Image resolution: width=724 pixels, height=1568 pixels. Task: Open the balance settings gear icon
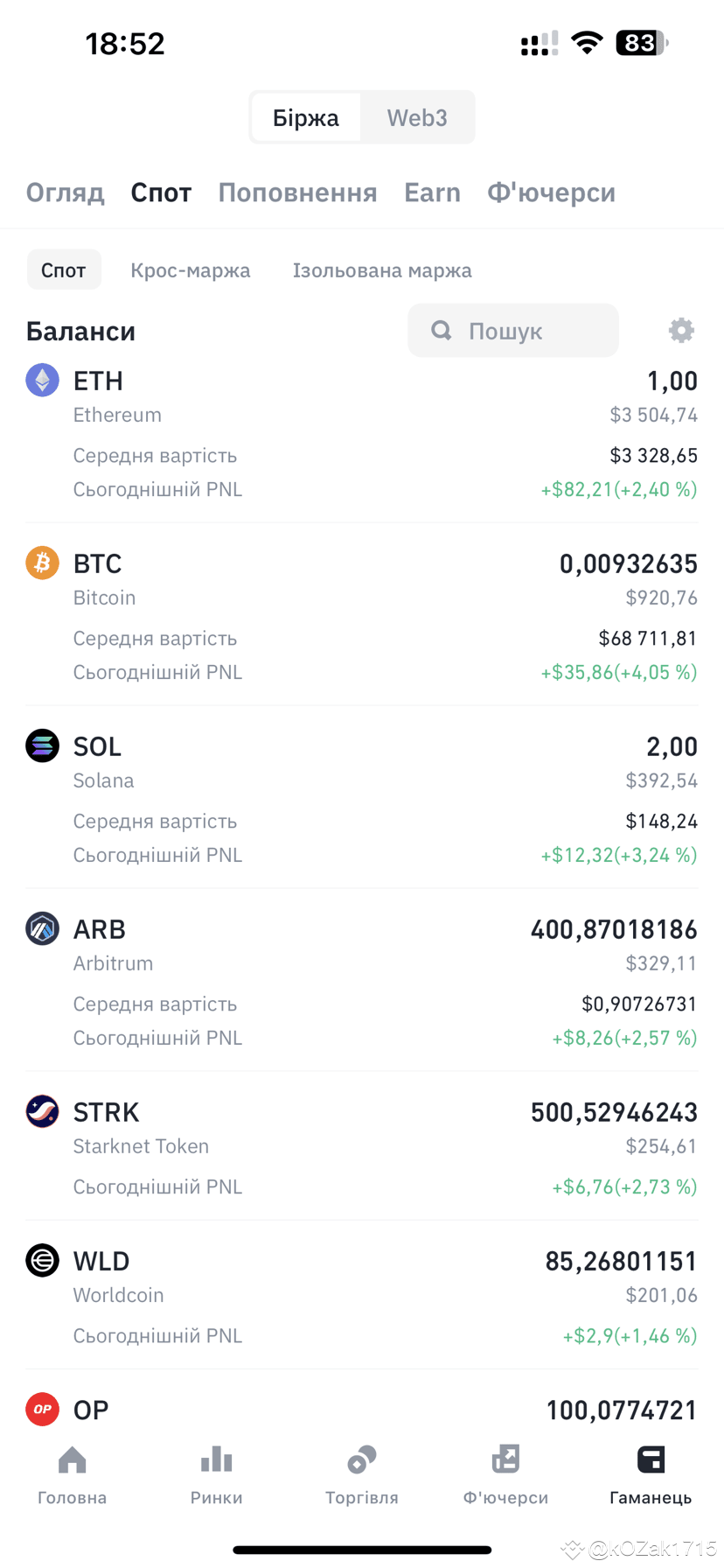pyautogui.click(x=681, y=331)
